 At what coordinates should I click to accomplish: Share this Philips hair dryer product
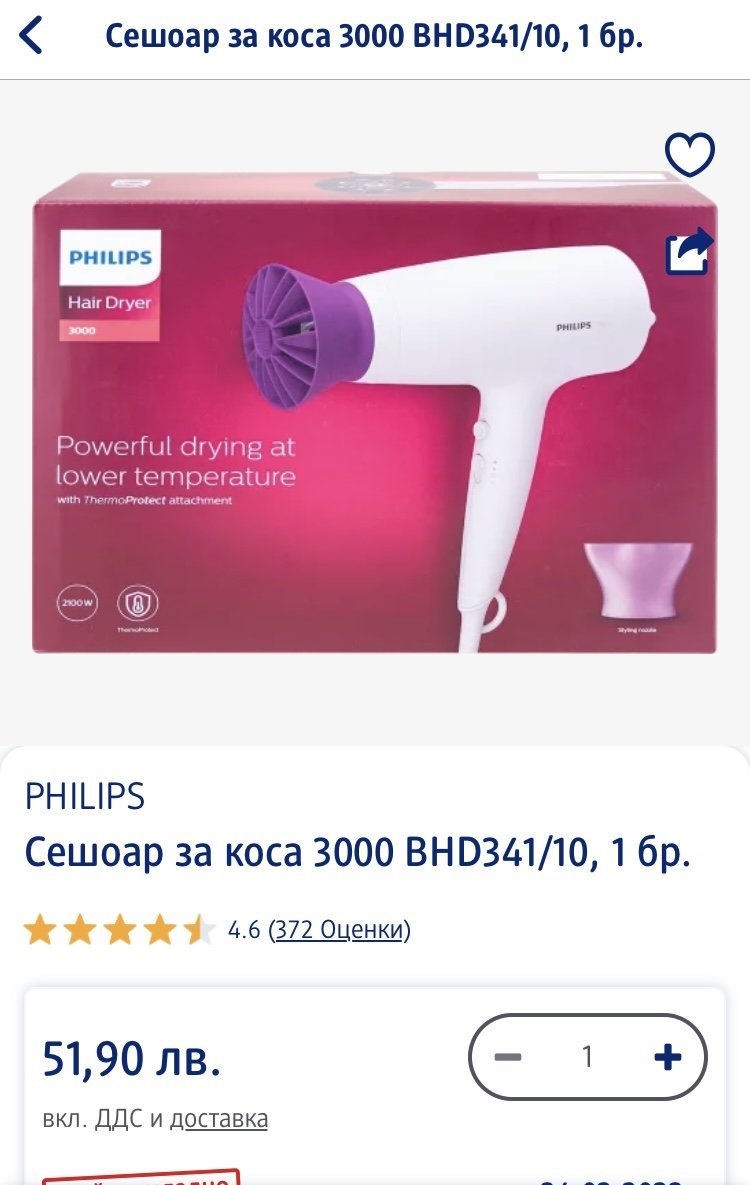pyautogui.click(x=690, y=251)
